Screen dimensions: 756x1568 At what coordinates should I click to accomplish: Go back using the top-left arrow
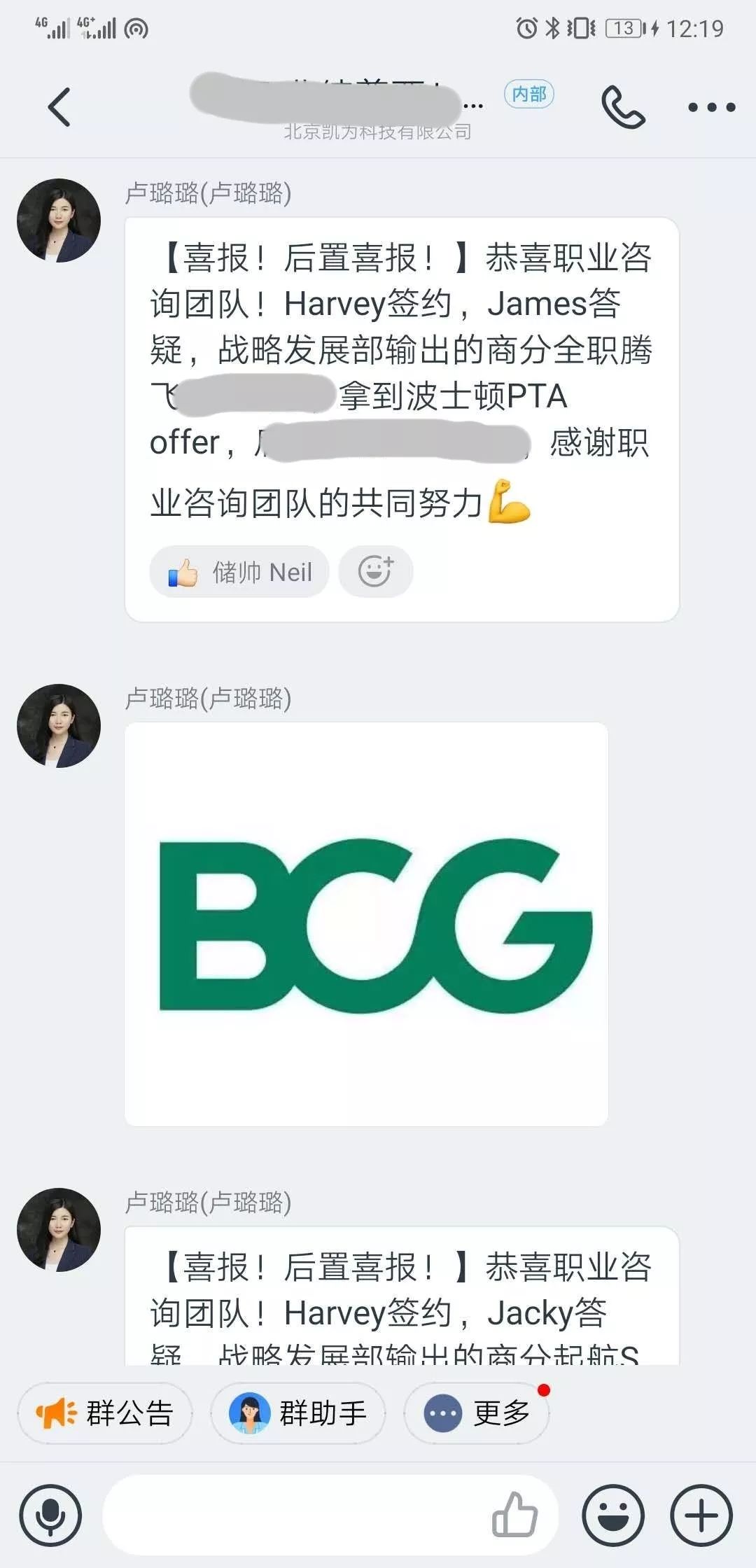59,107
